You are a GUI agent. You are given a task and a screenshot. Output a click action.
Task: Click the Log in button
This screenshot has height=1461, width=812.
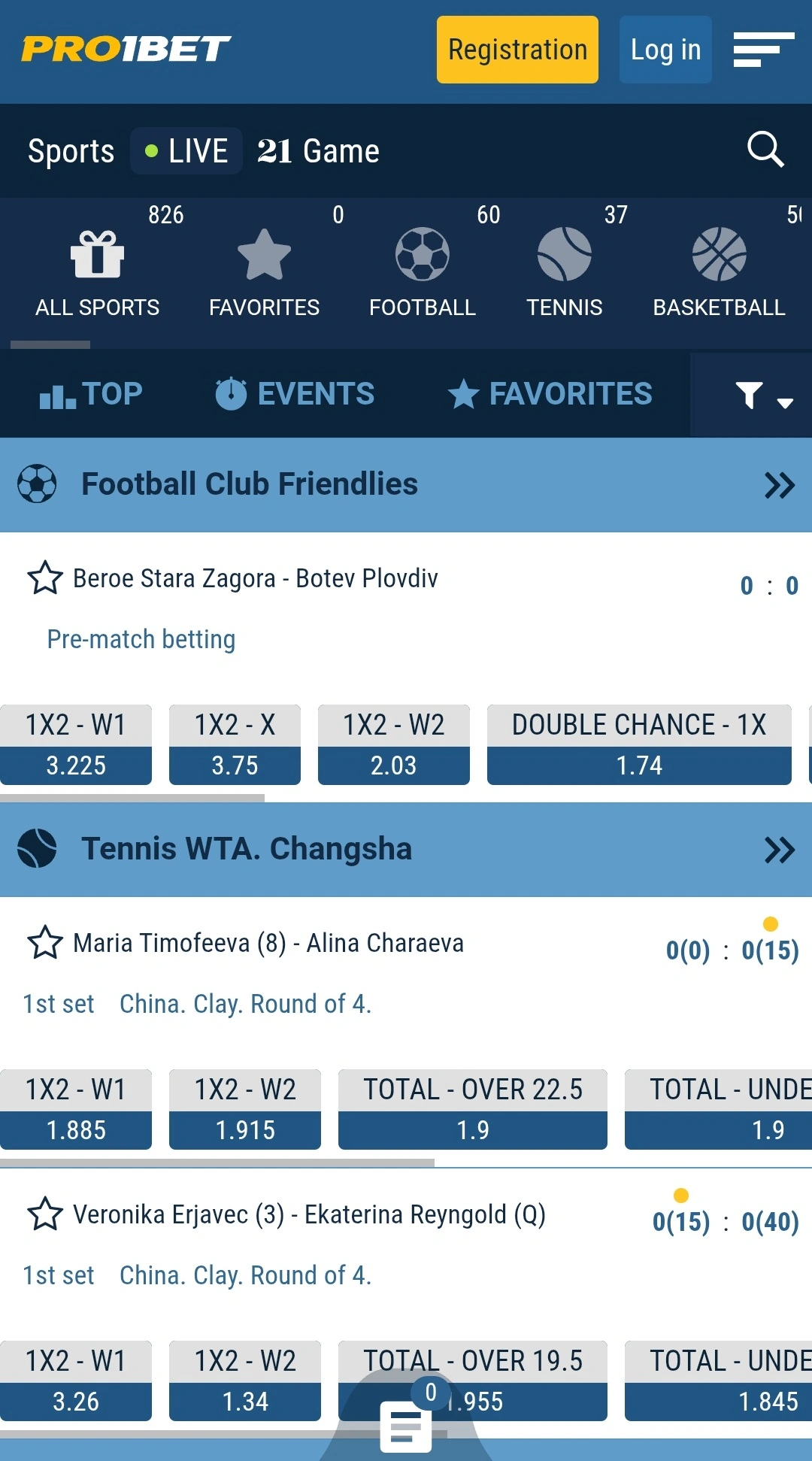tap(665, 49)
